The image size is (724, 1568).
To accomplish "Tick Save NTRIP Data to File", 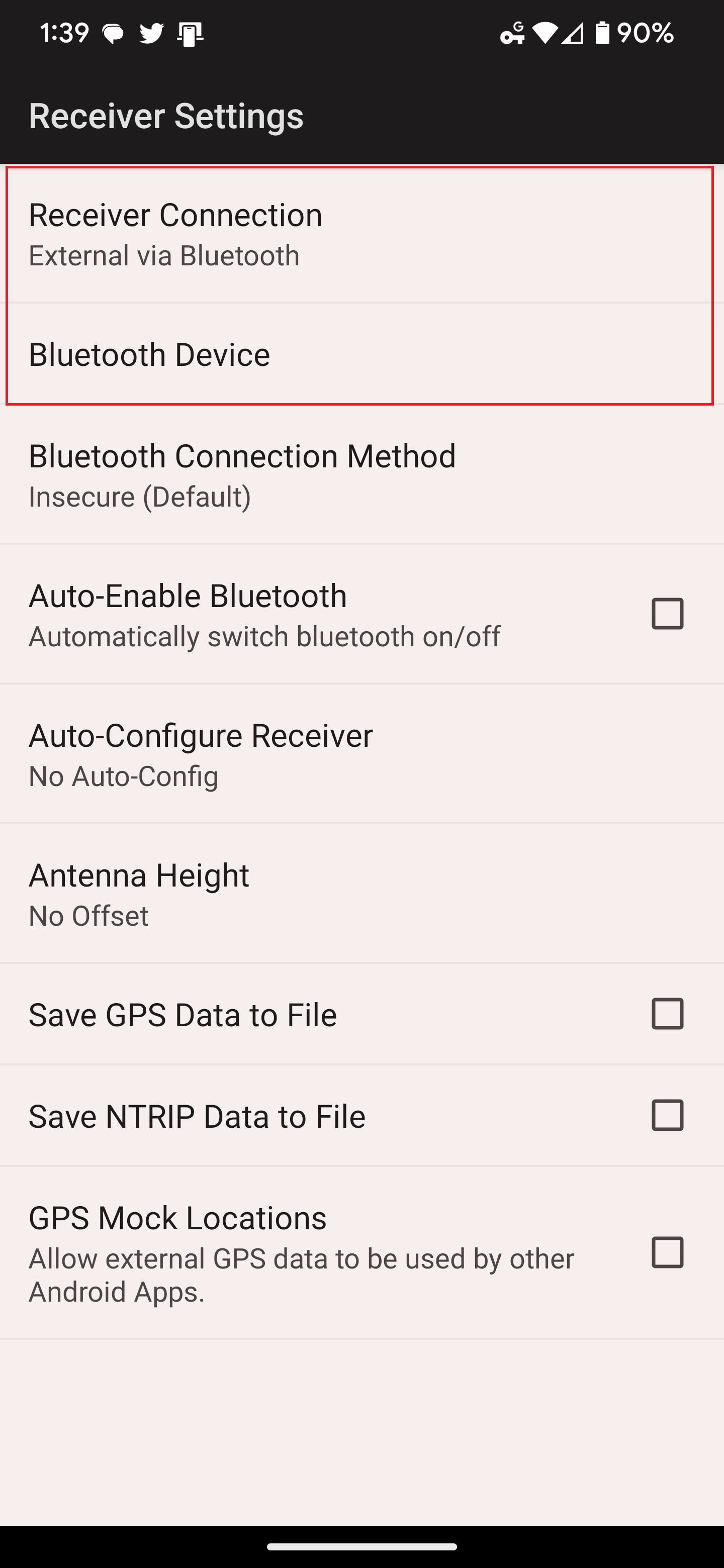I will (x=667, y=1116).
